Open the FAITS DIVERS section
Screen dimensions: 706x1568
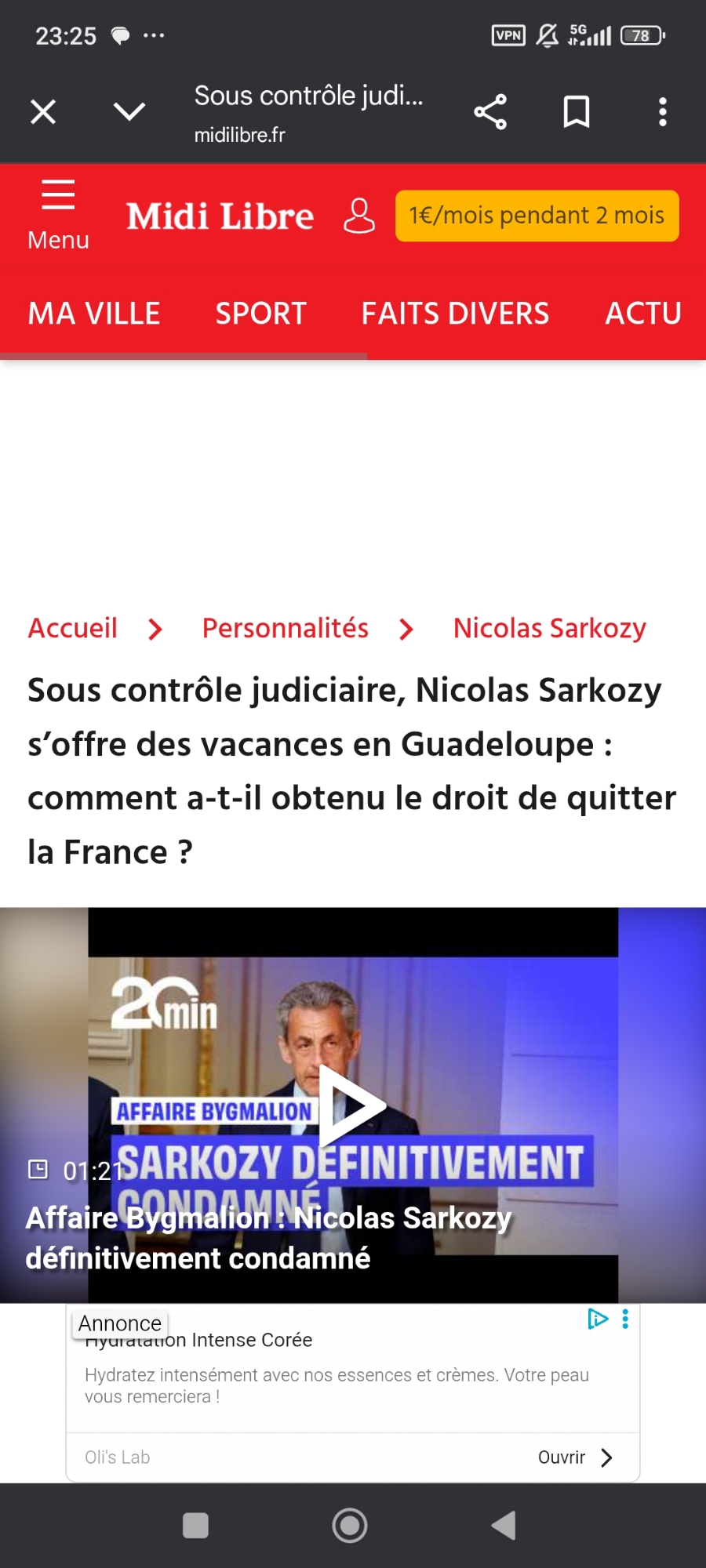coord(455,314)
